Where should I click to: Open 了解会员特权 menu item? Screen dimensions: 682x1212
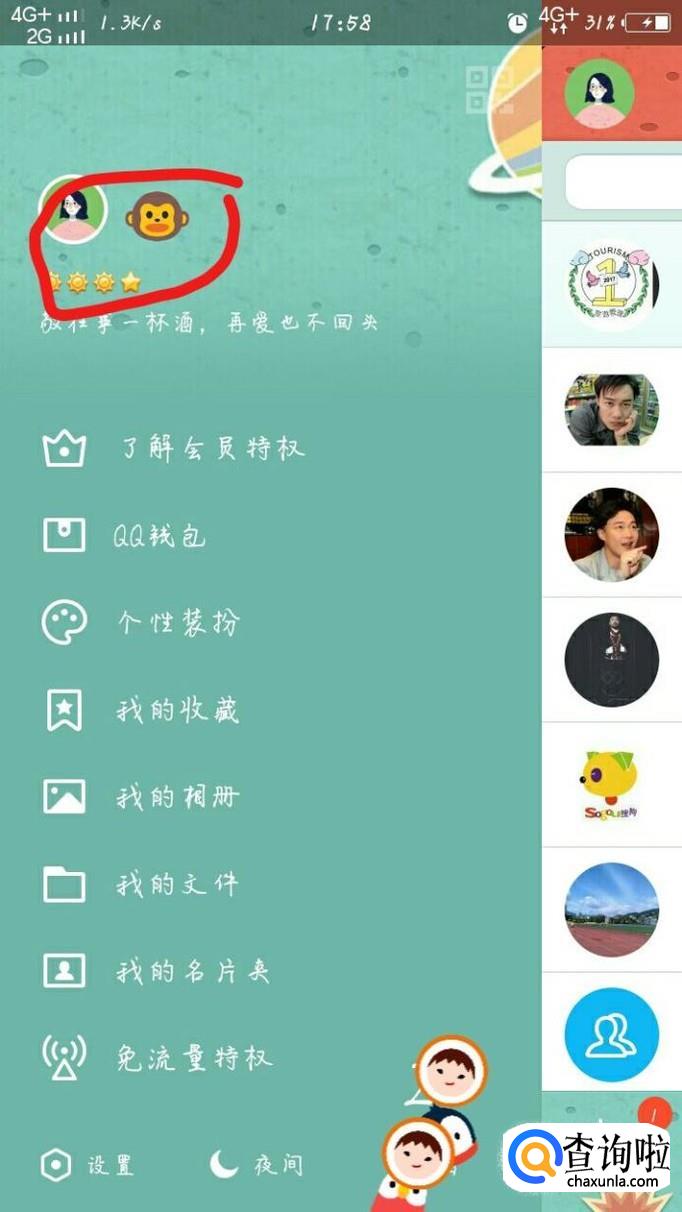click(x=211, y=448)
